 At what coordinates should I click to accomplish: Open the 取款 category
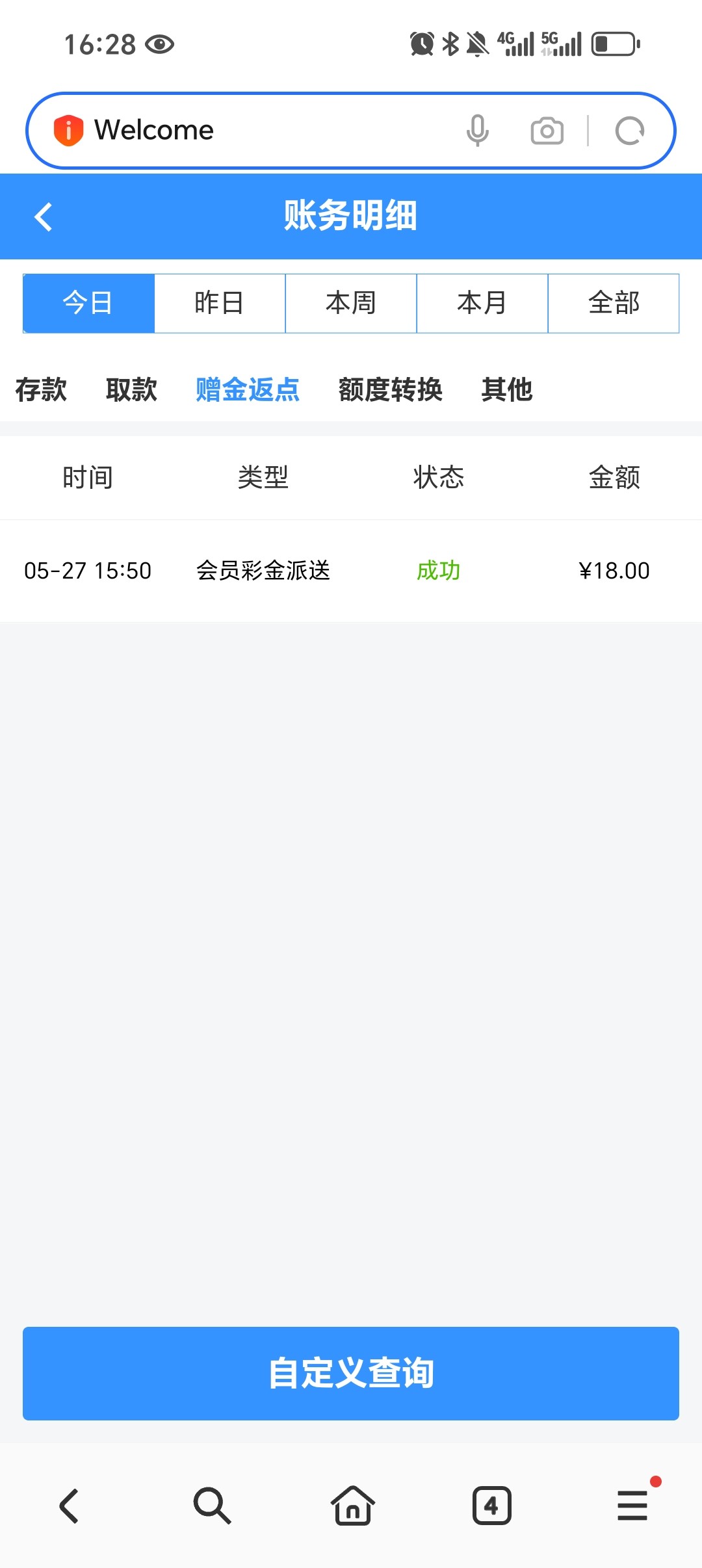point(131,389)
